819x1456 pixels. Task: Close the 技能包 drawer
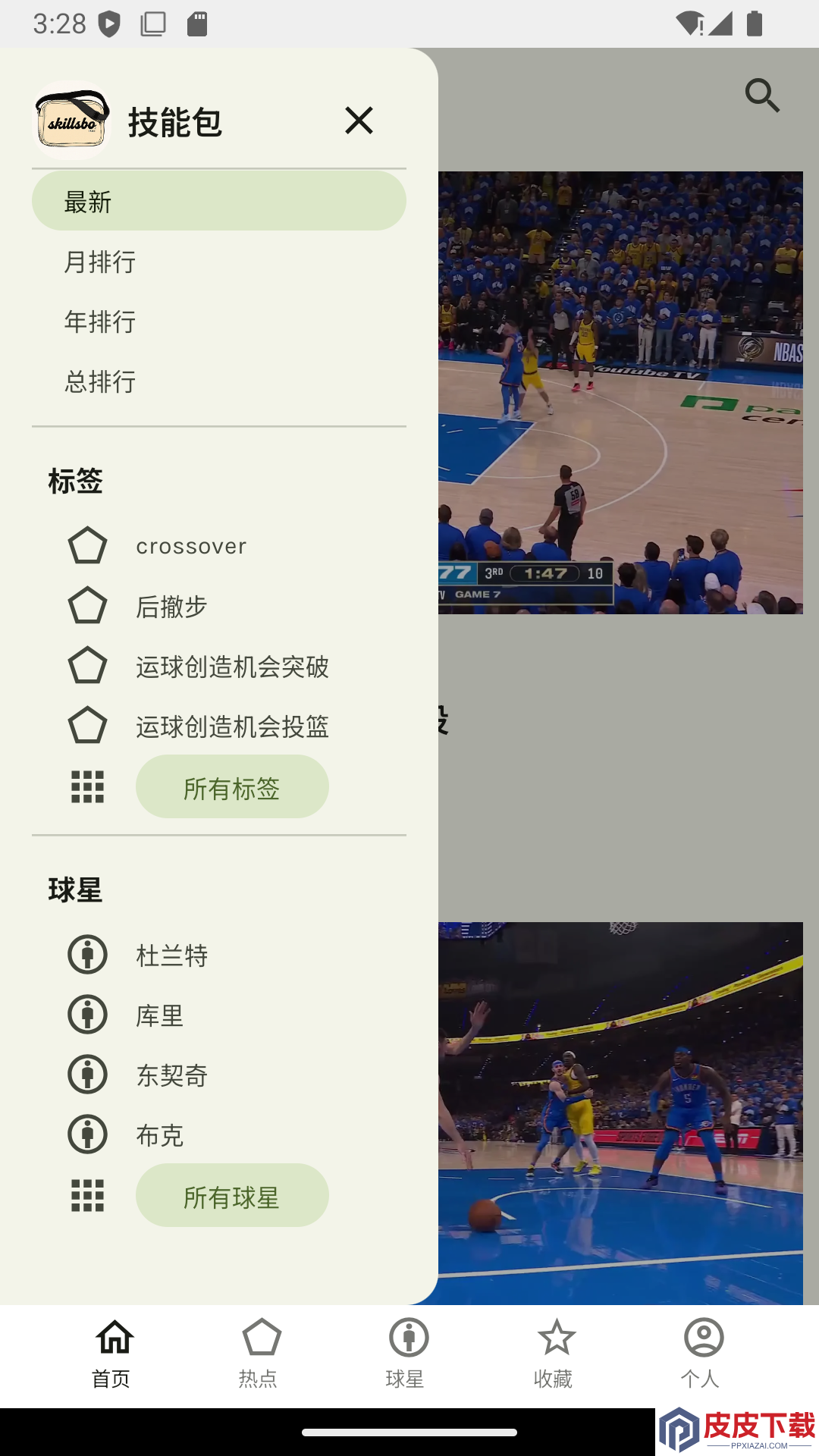click(x=359, y=121)
